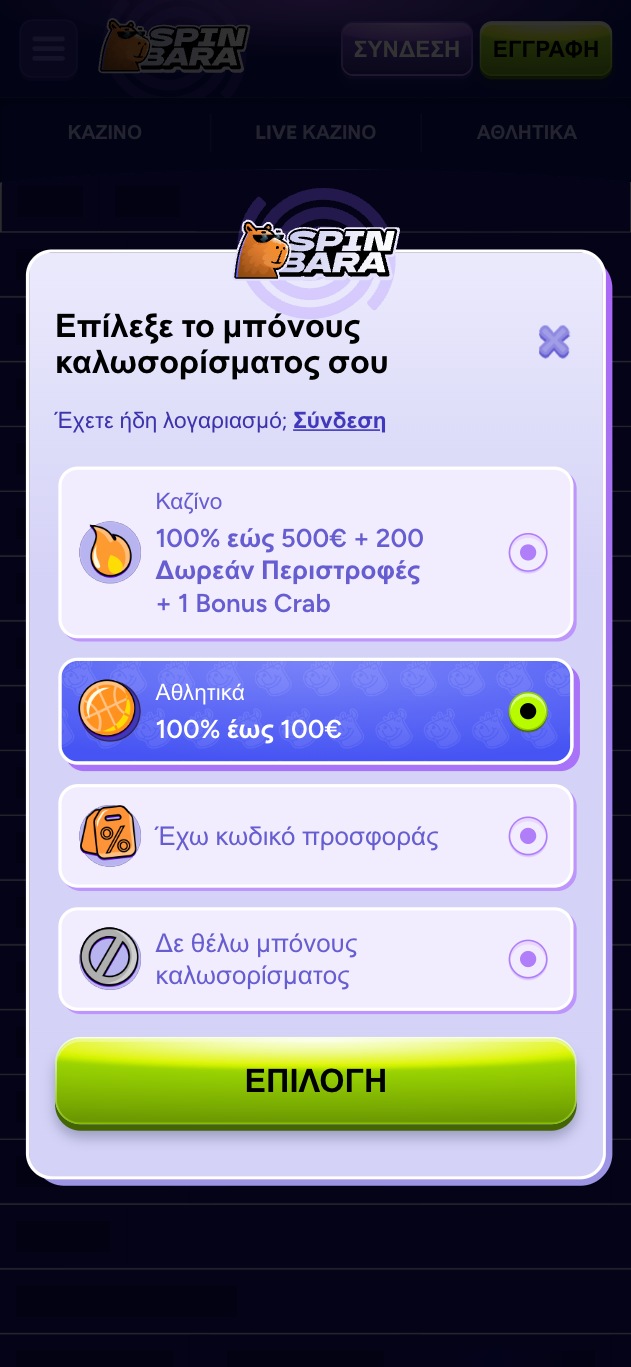Tap the ΕΓΓΡΑΦΗ button
This screenshot has height=1367, width=631.
point(545,48)
